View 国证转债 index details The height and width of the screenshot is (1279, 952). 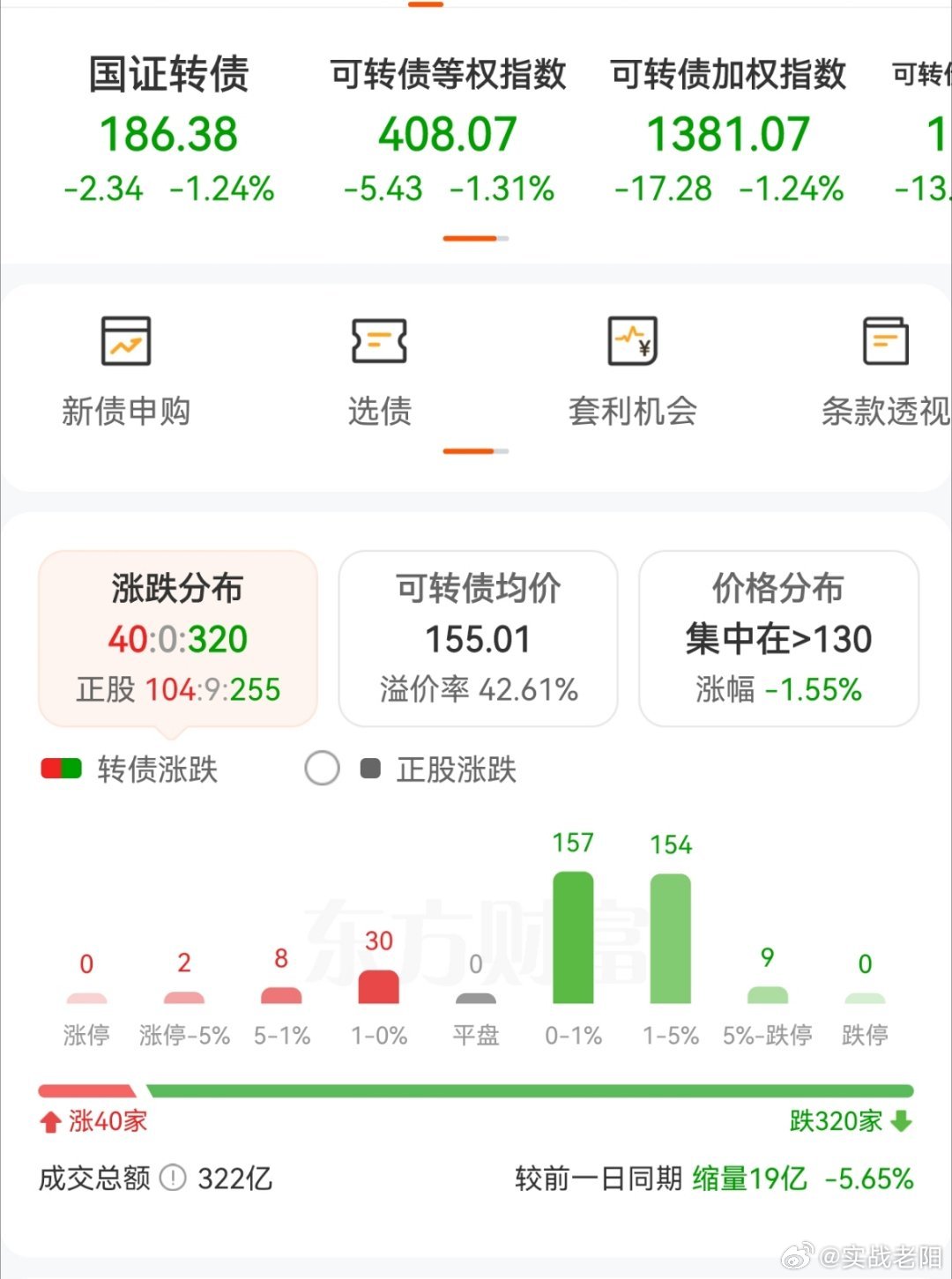(x=169, y=132)
